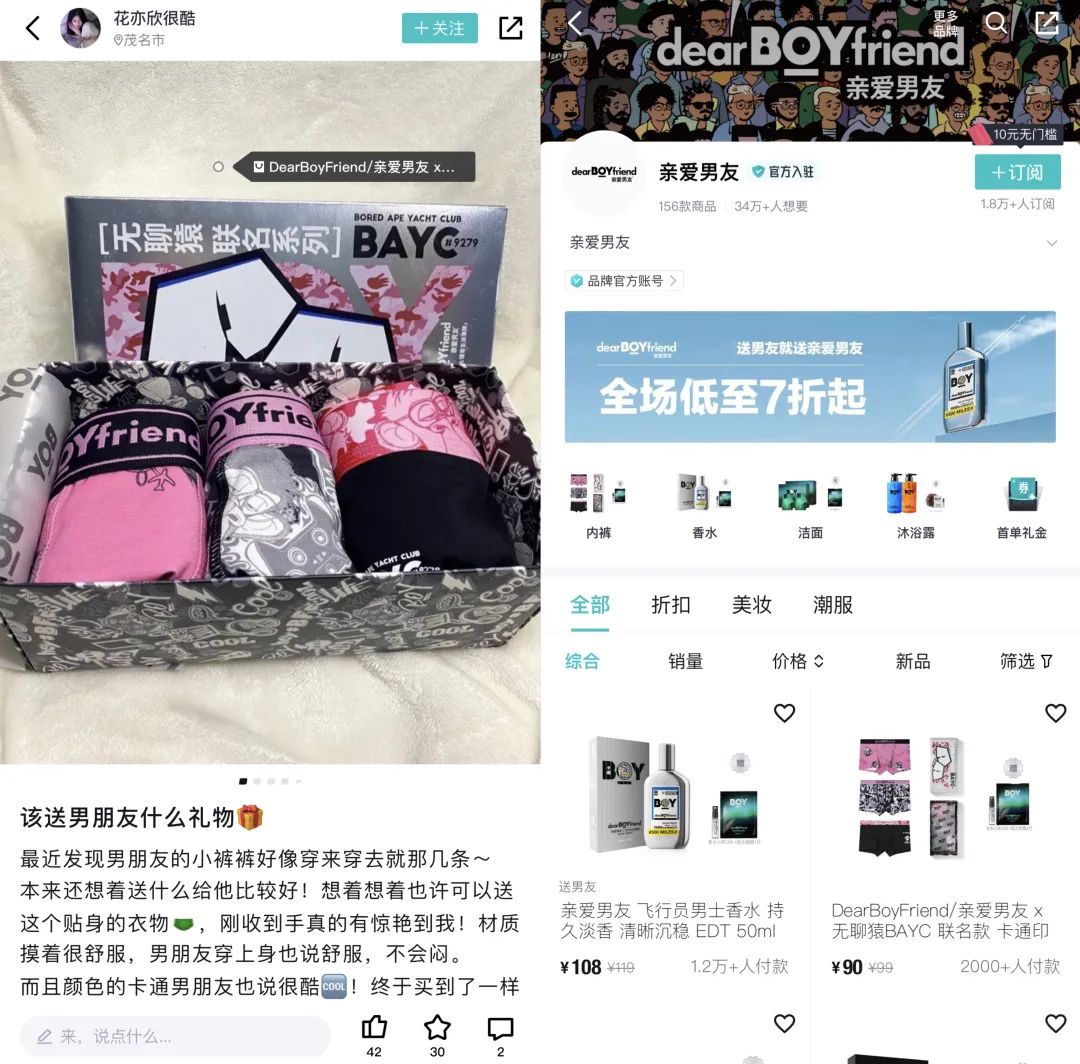Screen dimensions: 1080x1064
Task: Open the 筛选 filter
Action: point(1026,661)
